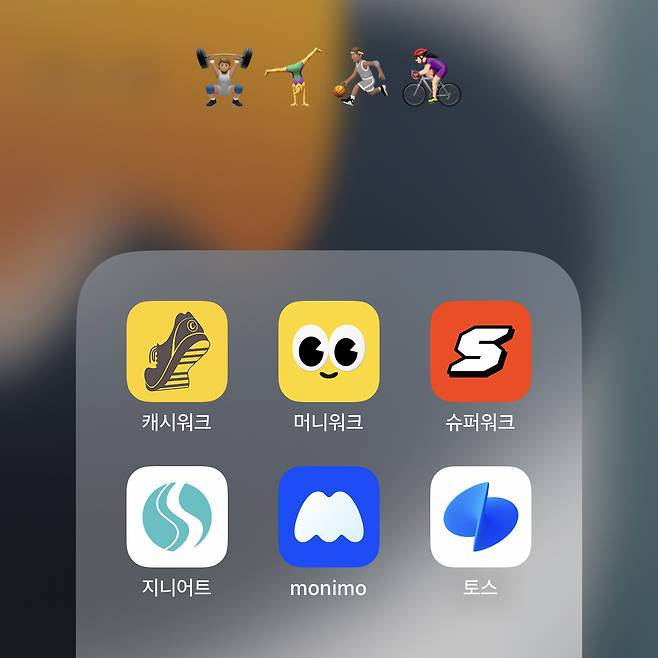
Task: Launch the 토스 app
Action: [480, 516]
